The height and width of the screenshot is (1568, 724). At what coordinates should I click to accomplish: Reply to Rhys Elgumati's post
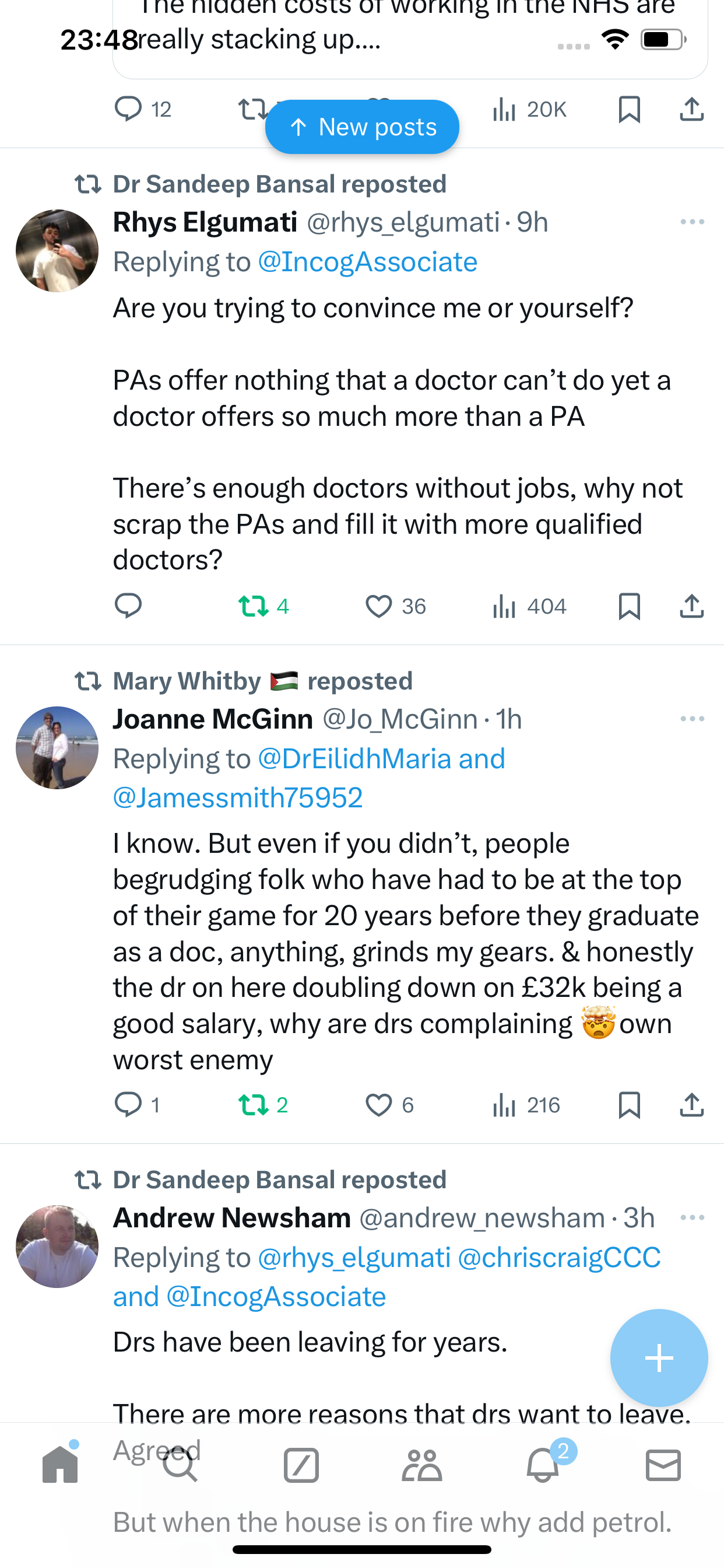pyautogui.click(x=128, y=606)
